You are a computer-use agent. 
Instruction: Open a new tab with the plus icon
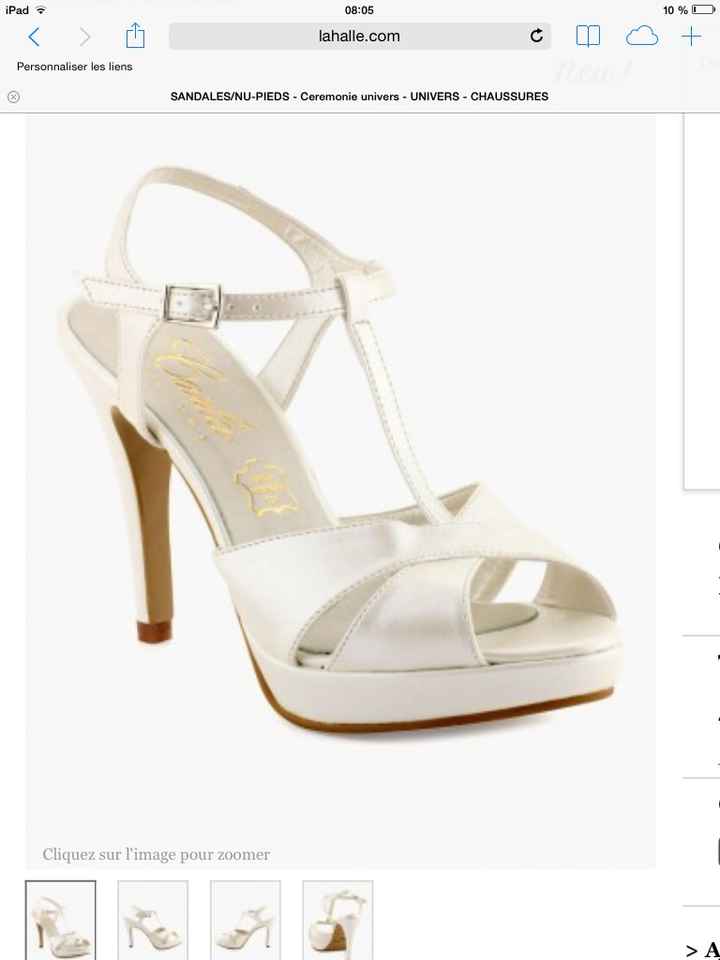692,36
